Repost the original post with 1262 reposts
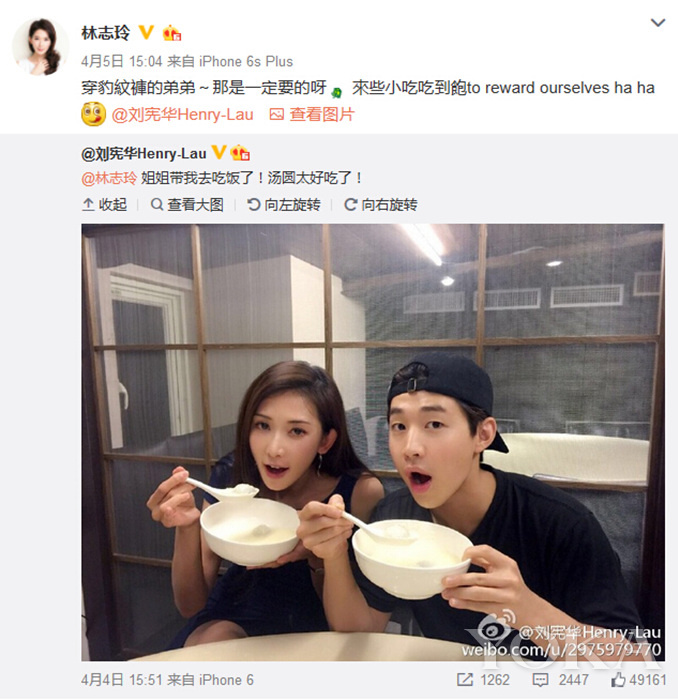Screen dimensions: 678x700 (485, 680)
